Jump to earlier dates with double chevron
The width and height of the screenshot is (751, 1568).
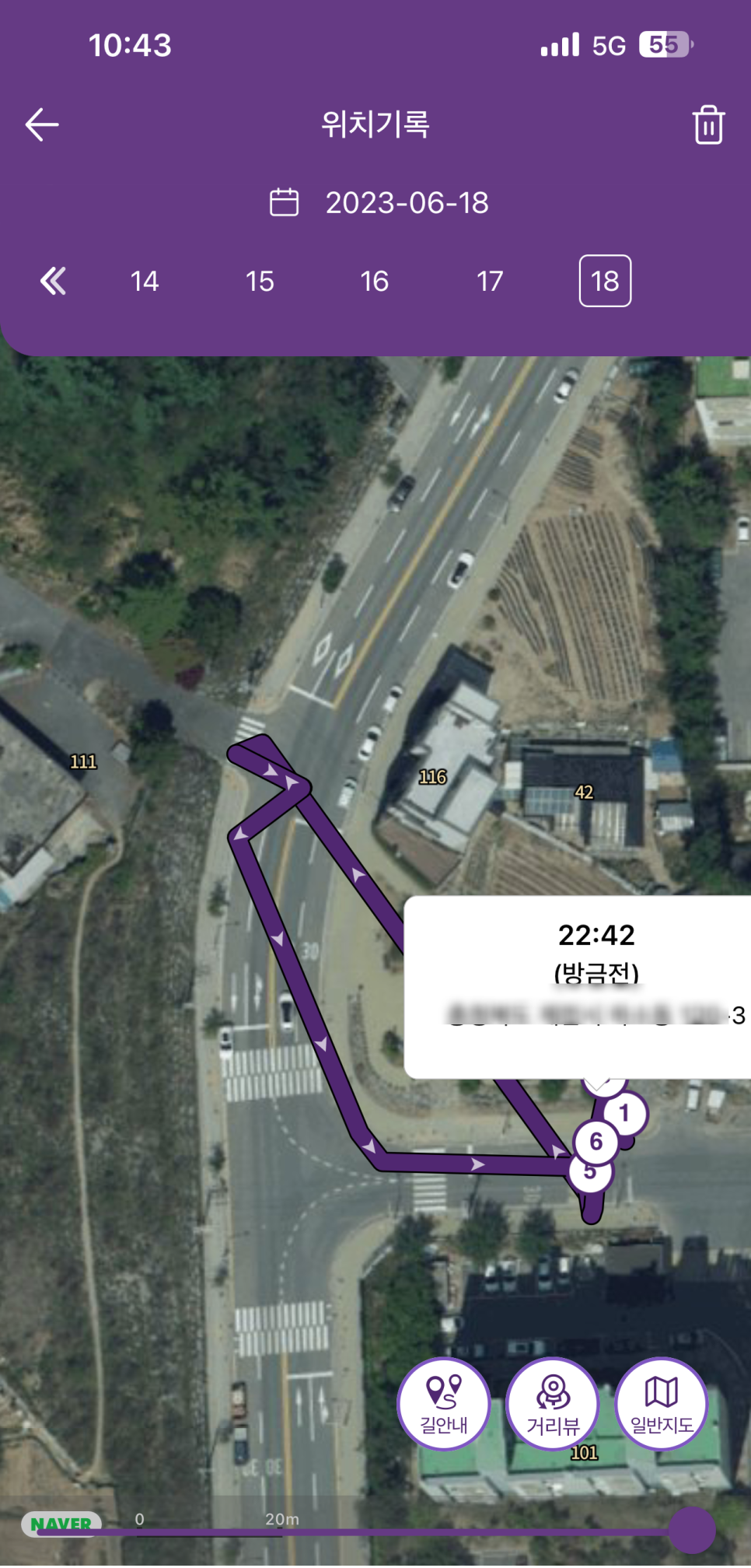pyautogui.click(x=53, y=281)
